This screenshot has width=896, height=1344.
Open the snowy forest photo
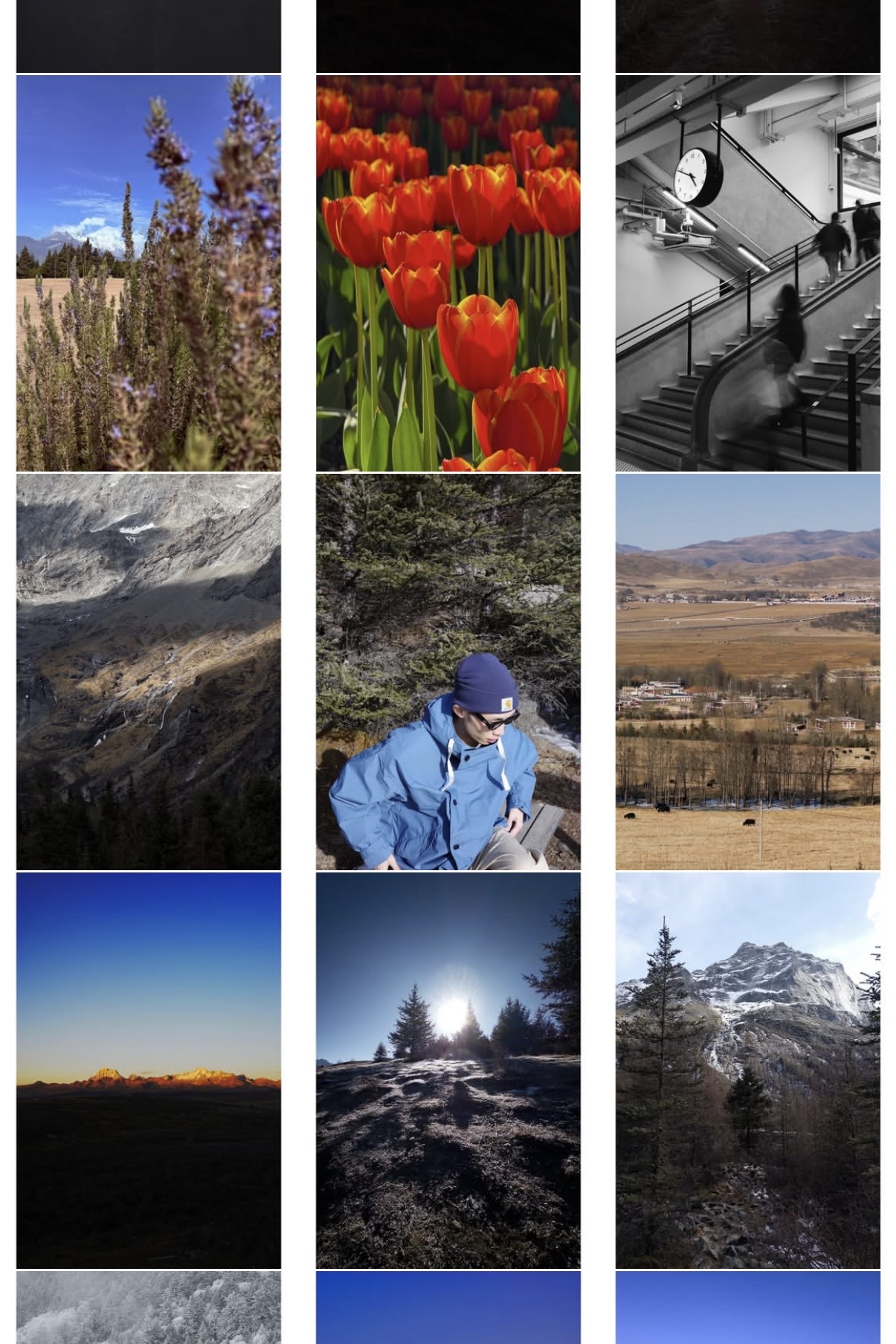pos(149,1308)
